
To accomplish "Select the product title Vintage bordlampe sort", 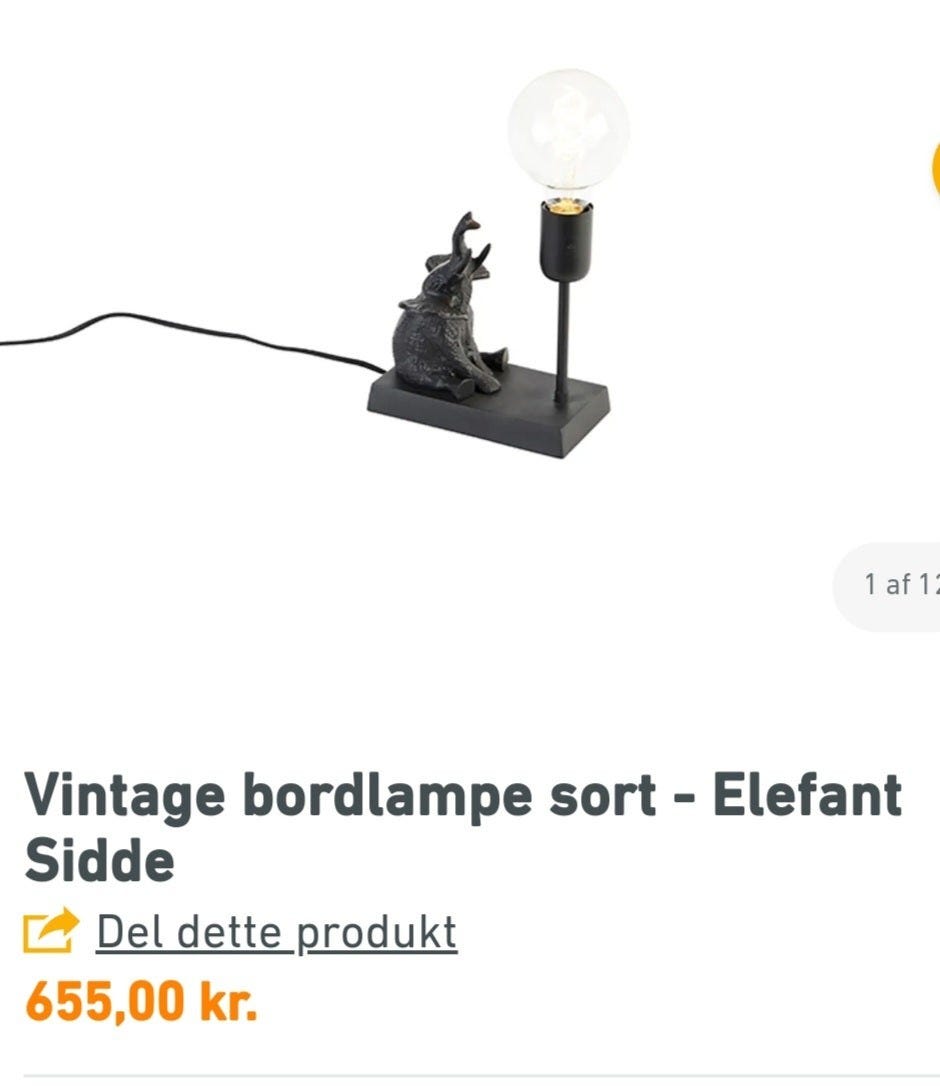I will tap(465, 795).
